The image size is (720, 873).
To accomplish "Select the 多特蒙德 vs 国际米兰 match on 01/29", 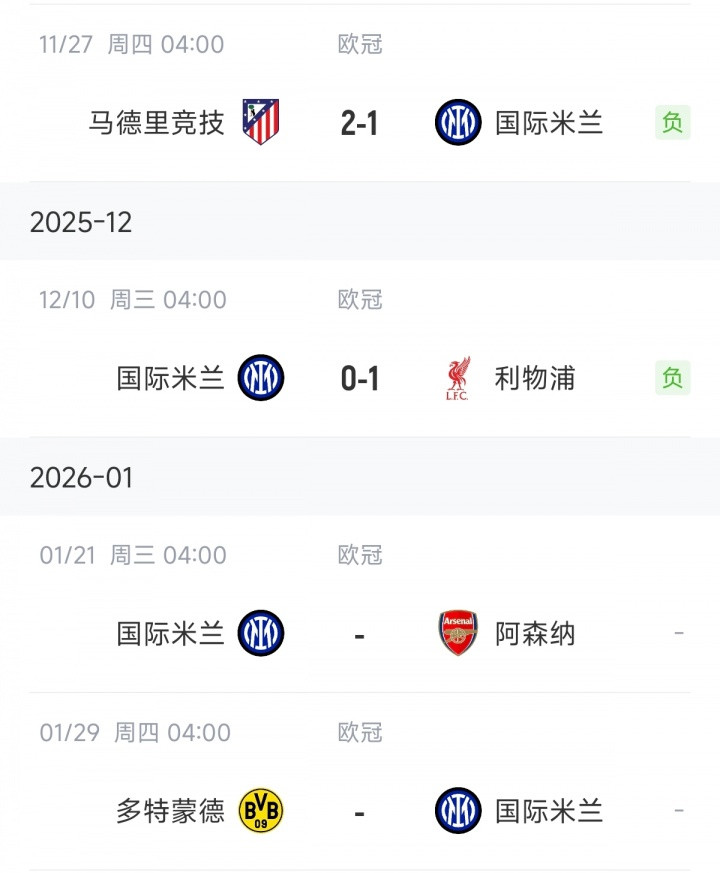I will (359, 811).
